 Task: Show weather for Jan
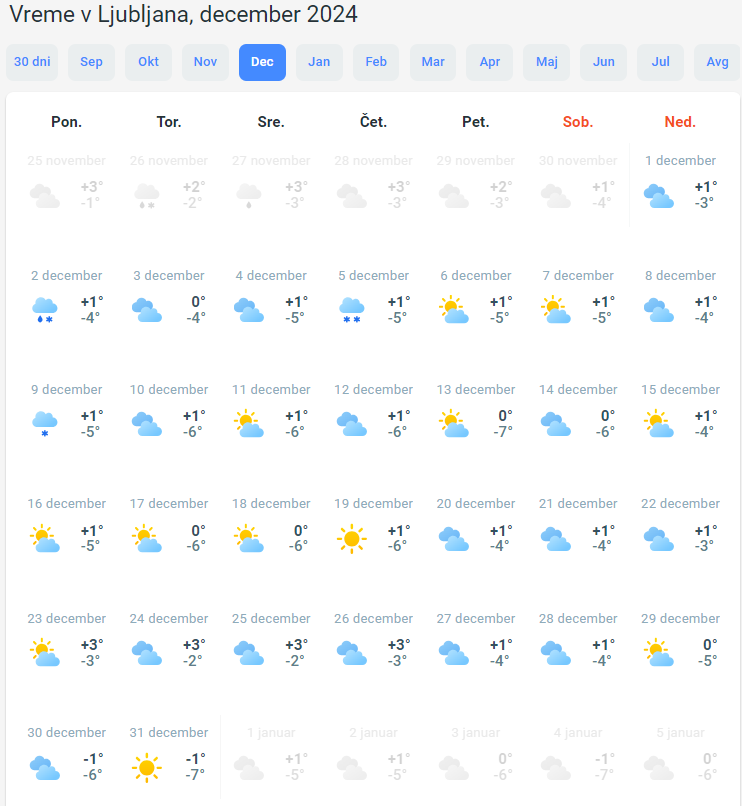click(x=319, y=62)
